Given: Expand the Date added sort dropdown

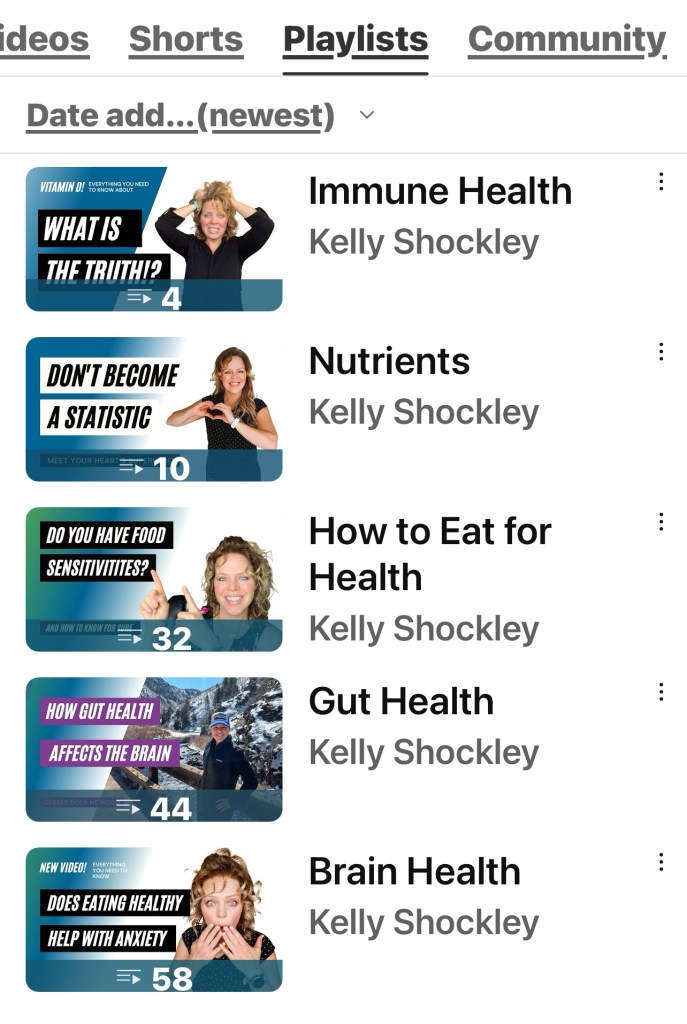Looking at the screenshot, I should (200, 116).
